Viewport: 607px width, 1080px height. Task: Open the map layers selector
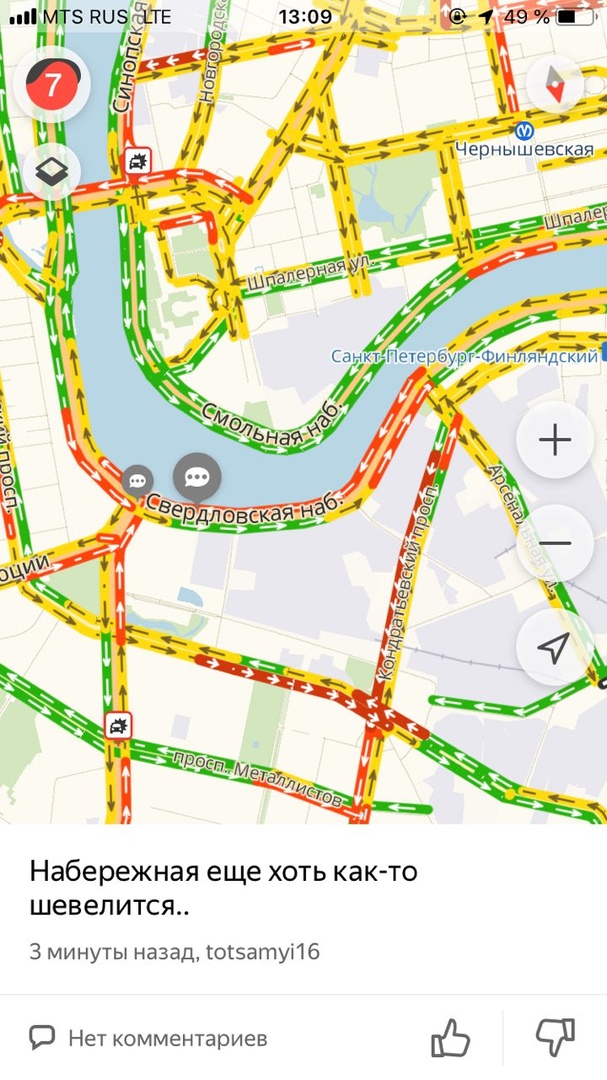pyautogui.click(x=53, y=171)
